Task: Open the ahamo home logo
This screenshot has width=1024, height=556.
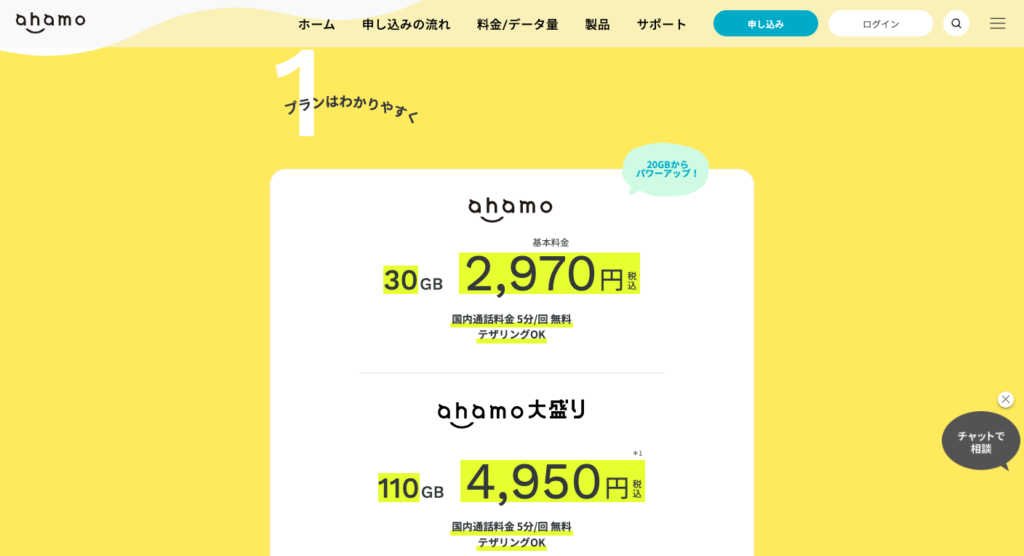Action: [x=50, y=22]
